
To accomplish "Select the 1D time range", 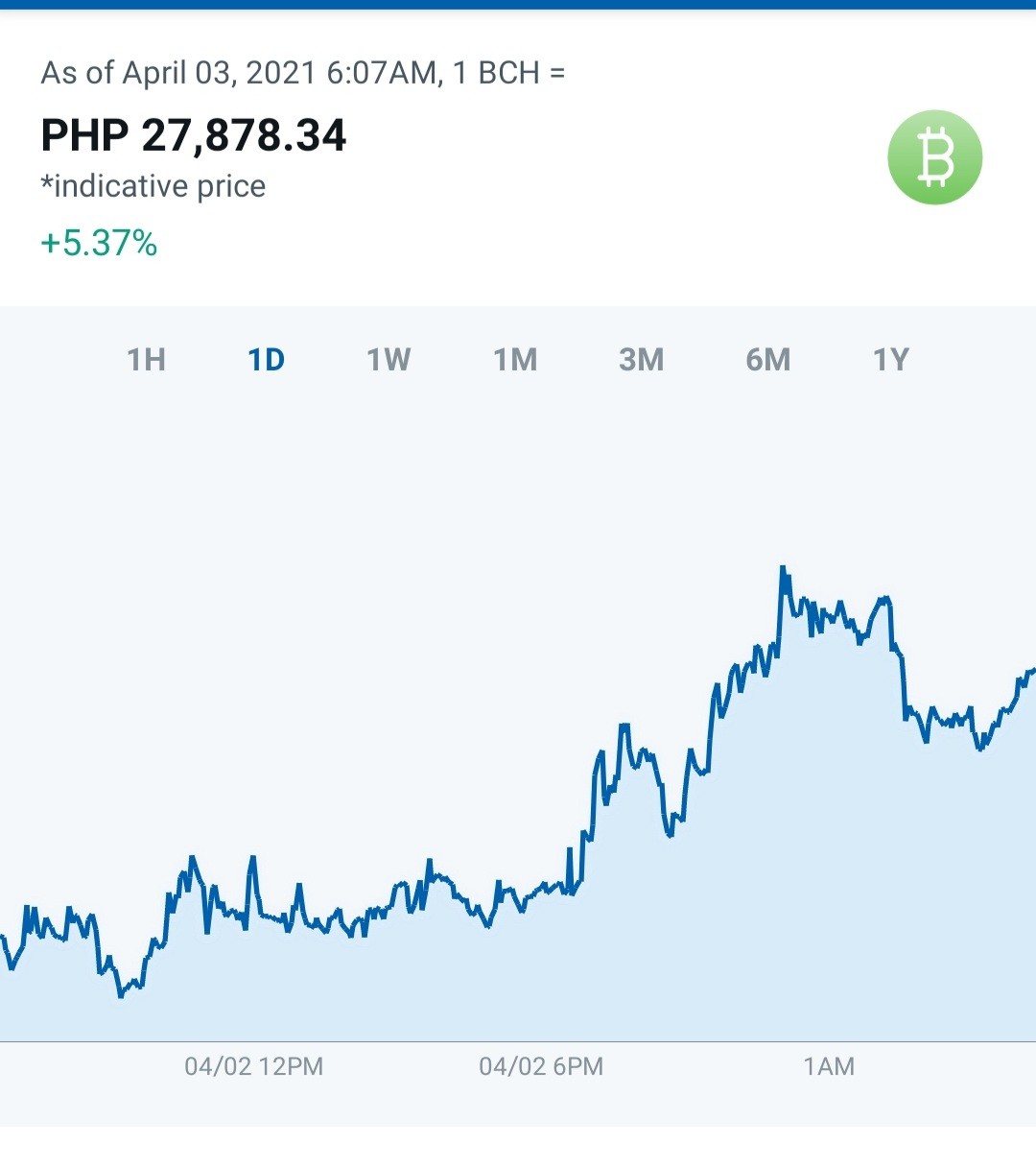I will (267, 360).
